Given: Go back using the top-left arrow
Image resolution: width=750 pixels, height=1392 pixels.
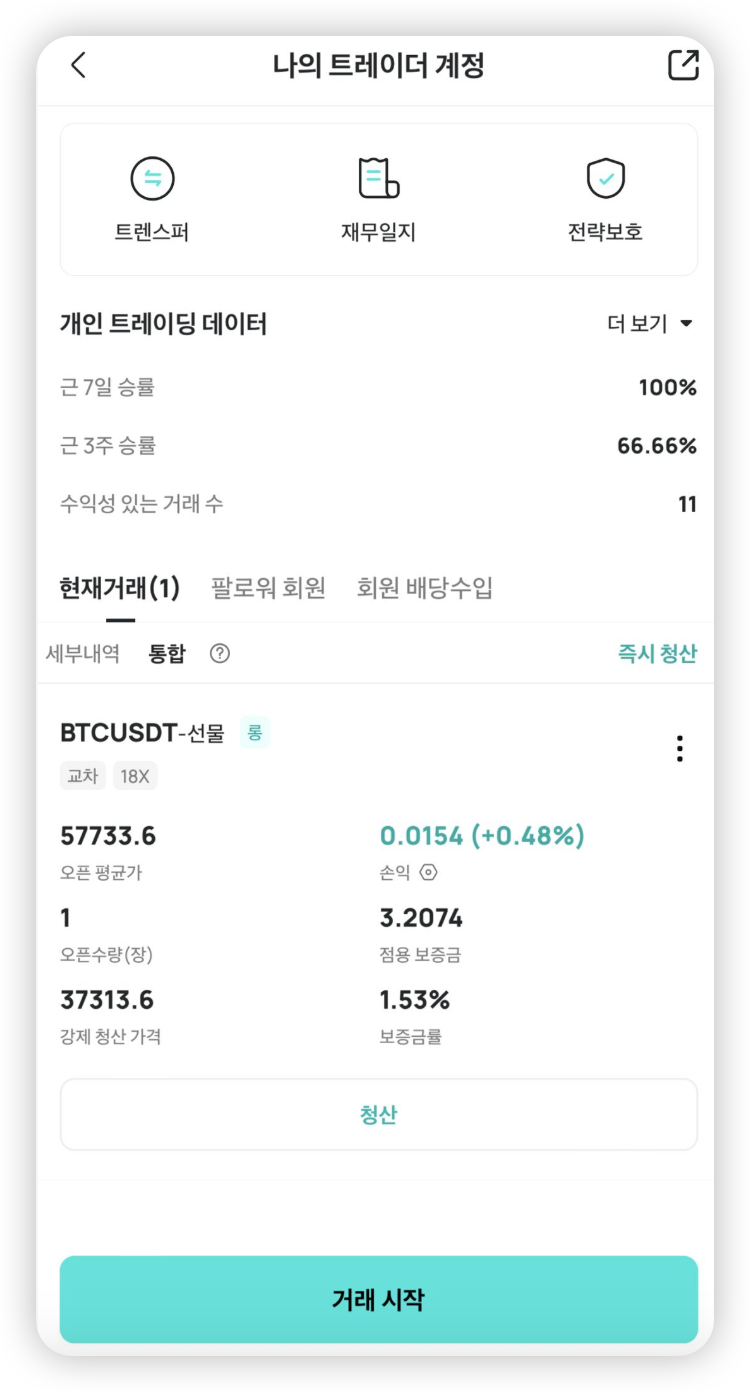Looking at the screenshot, I should (78, 66).
